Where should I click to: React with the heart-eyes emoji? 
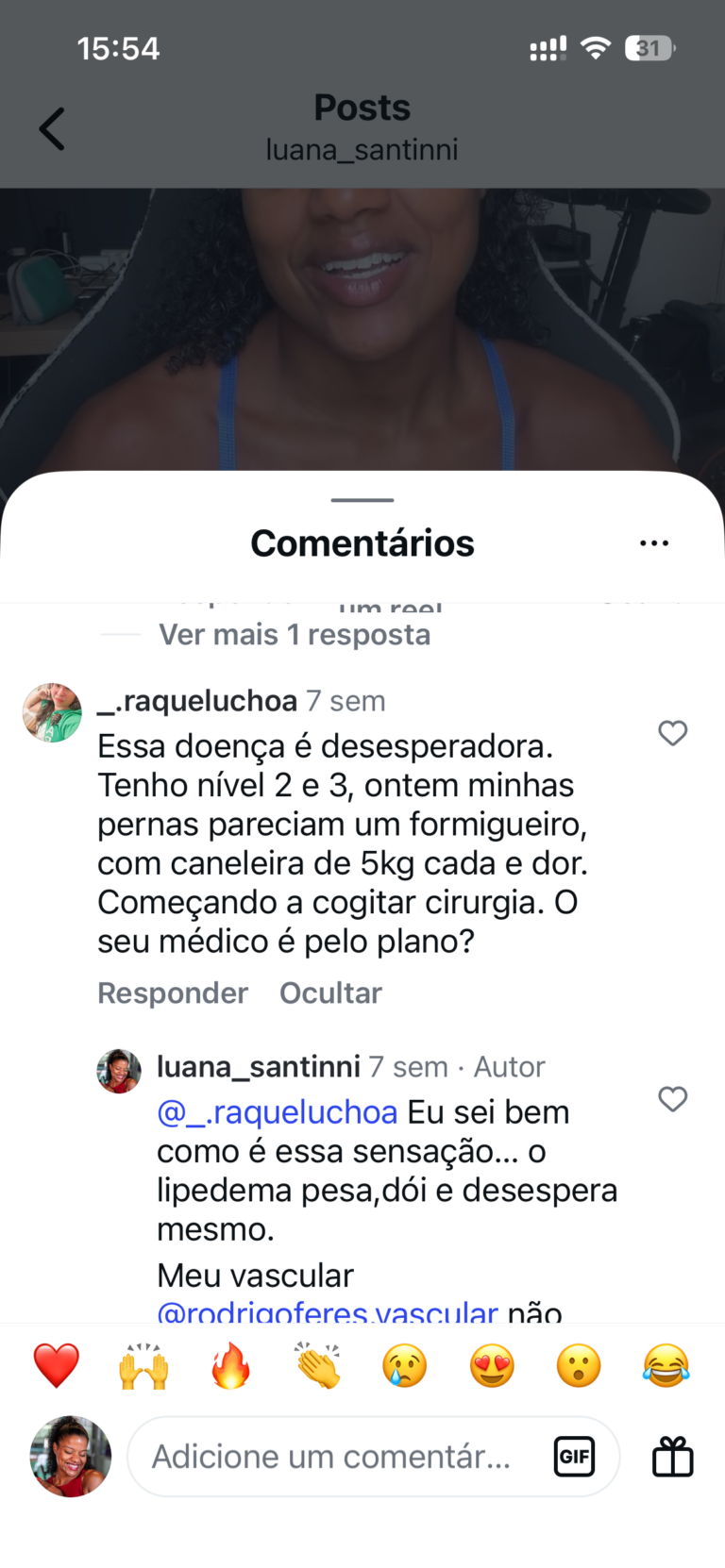click(490, 1366)
